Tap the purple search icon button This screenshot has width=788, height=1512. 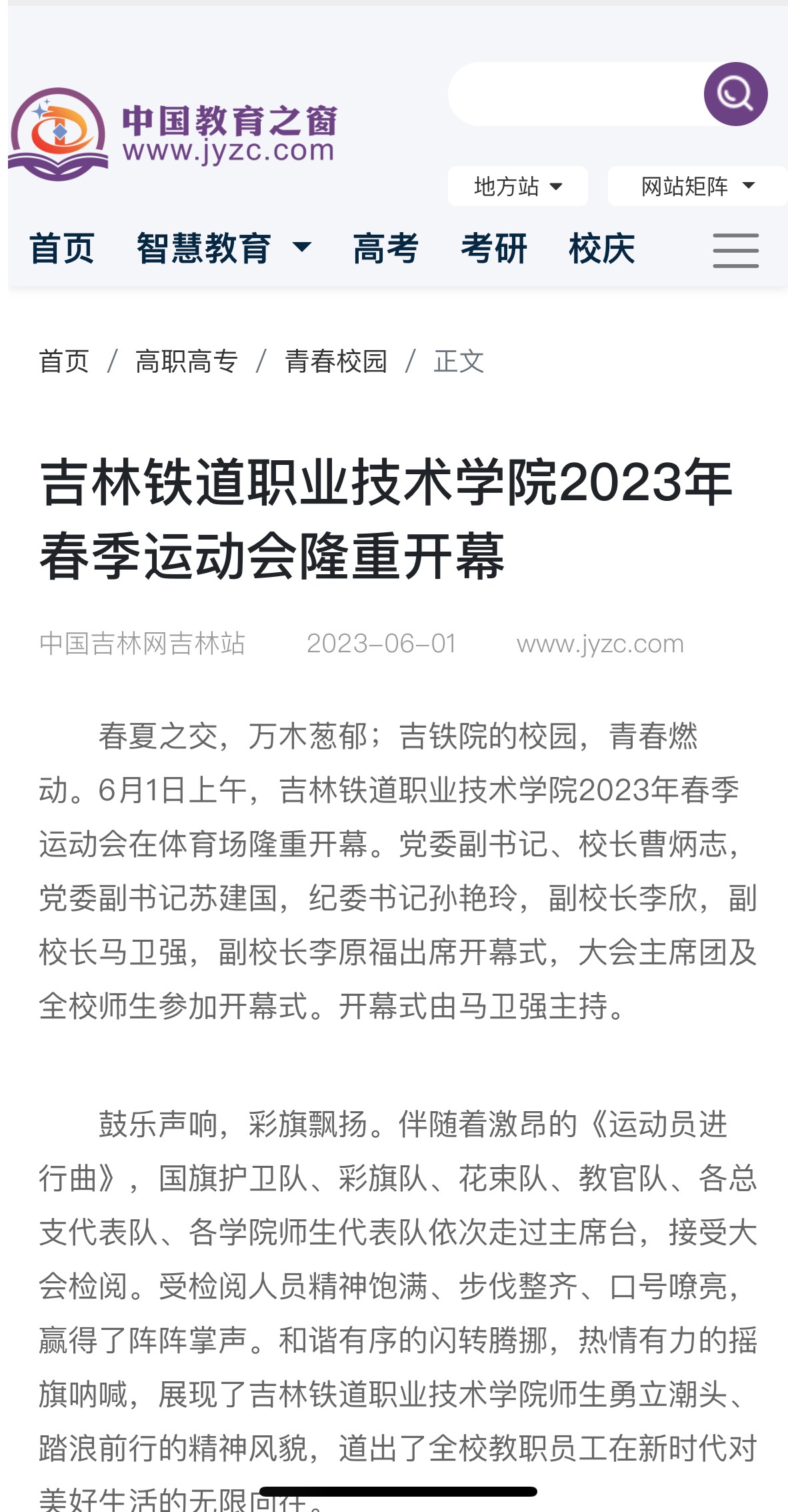coord(735,94)
